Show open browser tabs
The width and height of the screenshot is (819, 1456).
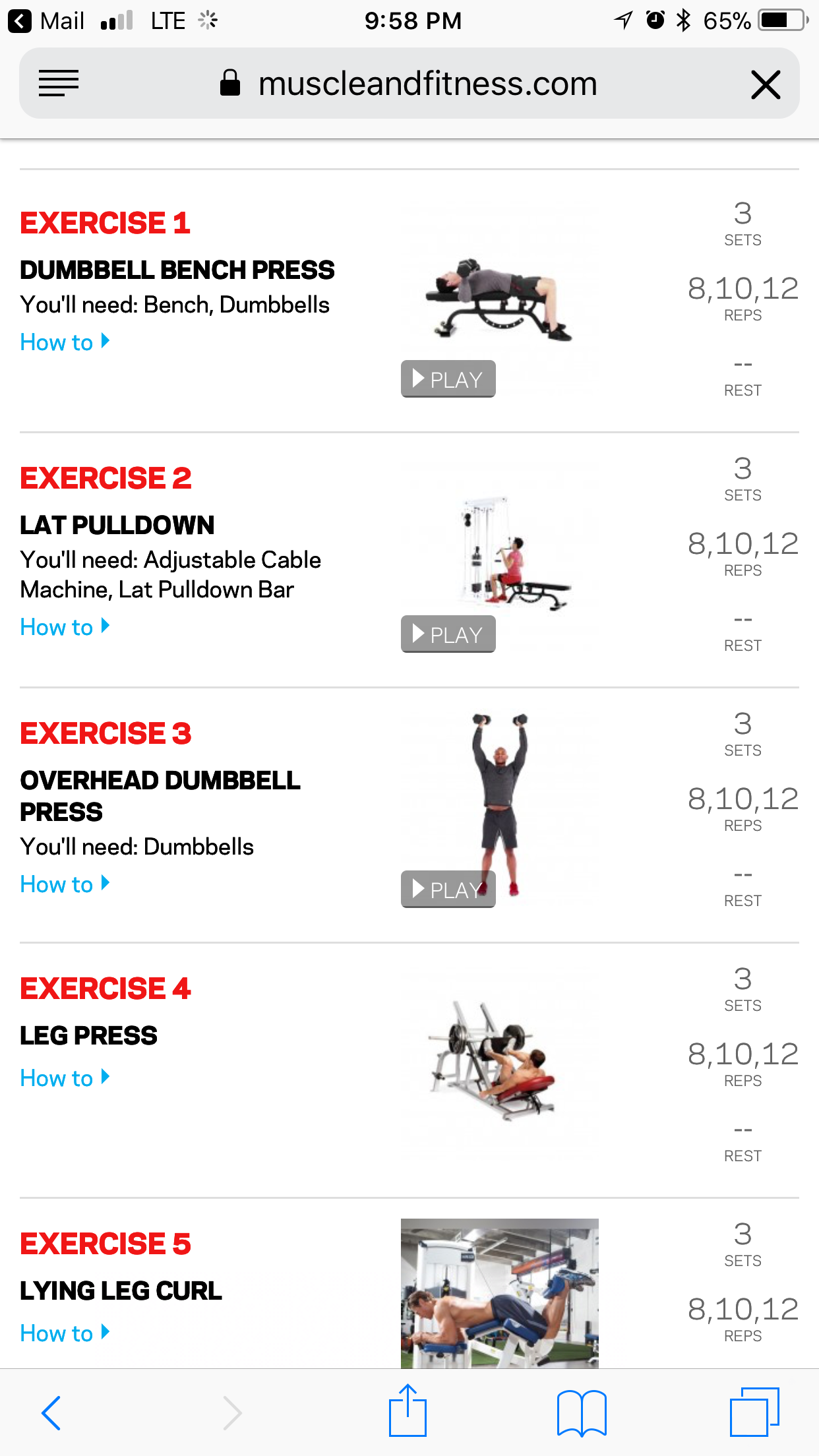point(754,1412)
